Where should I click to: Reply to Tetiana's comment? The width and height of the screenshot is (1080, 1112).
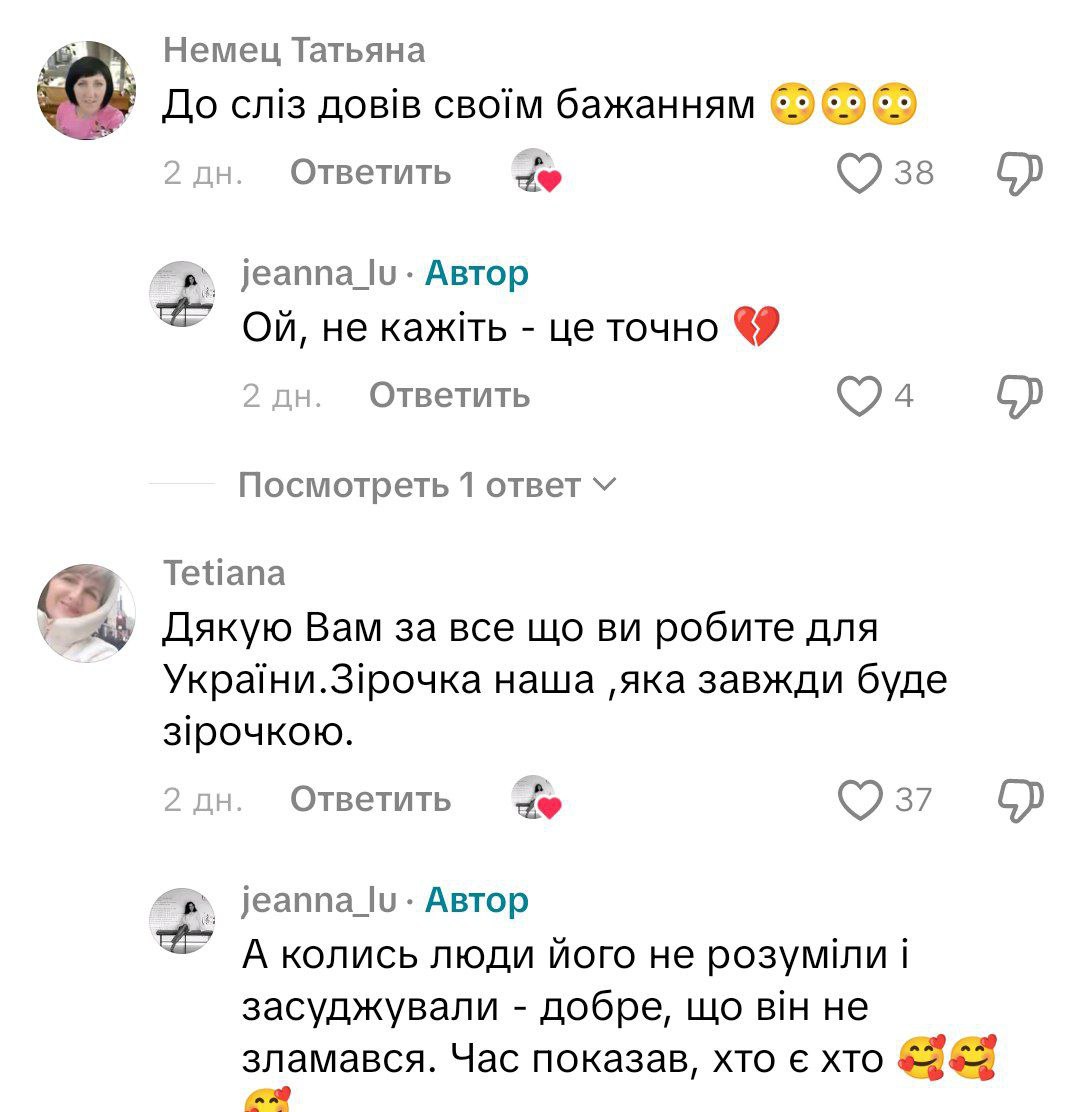coord(370,800)
